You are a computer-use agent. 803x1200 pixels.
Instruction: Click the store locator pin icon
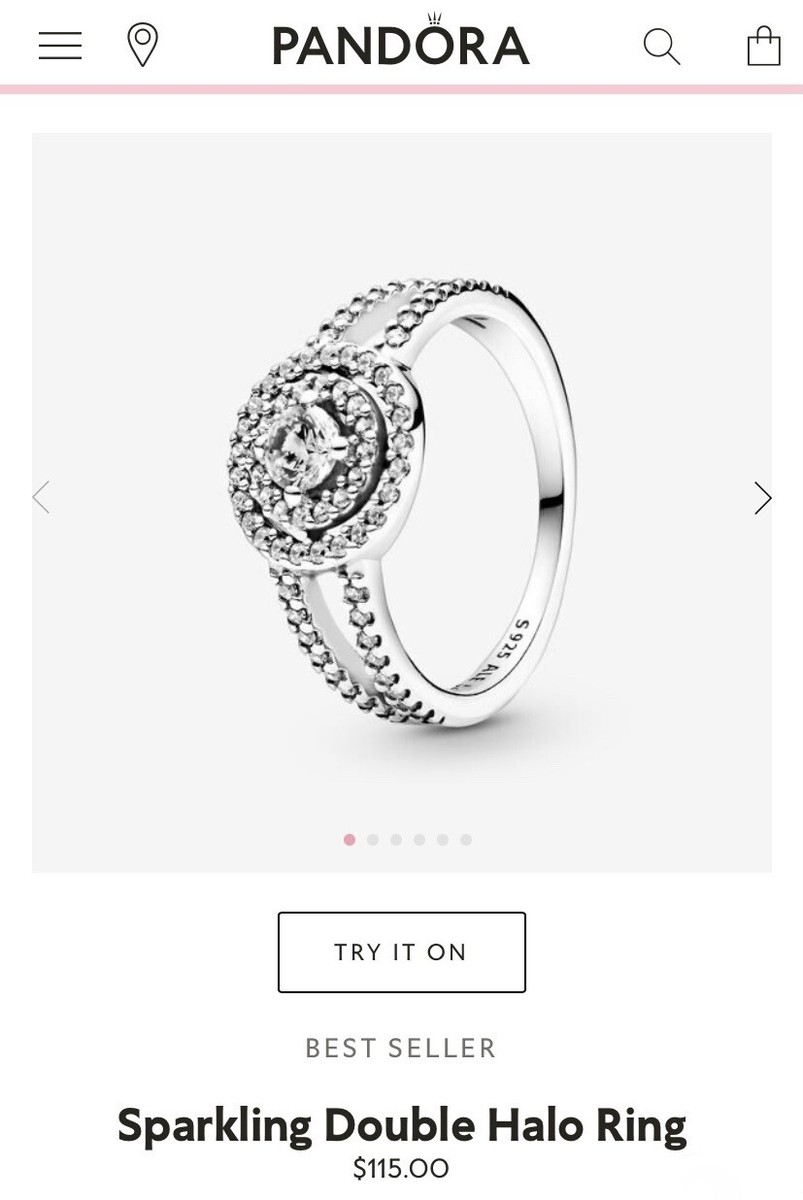coord(141,44)
